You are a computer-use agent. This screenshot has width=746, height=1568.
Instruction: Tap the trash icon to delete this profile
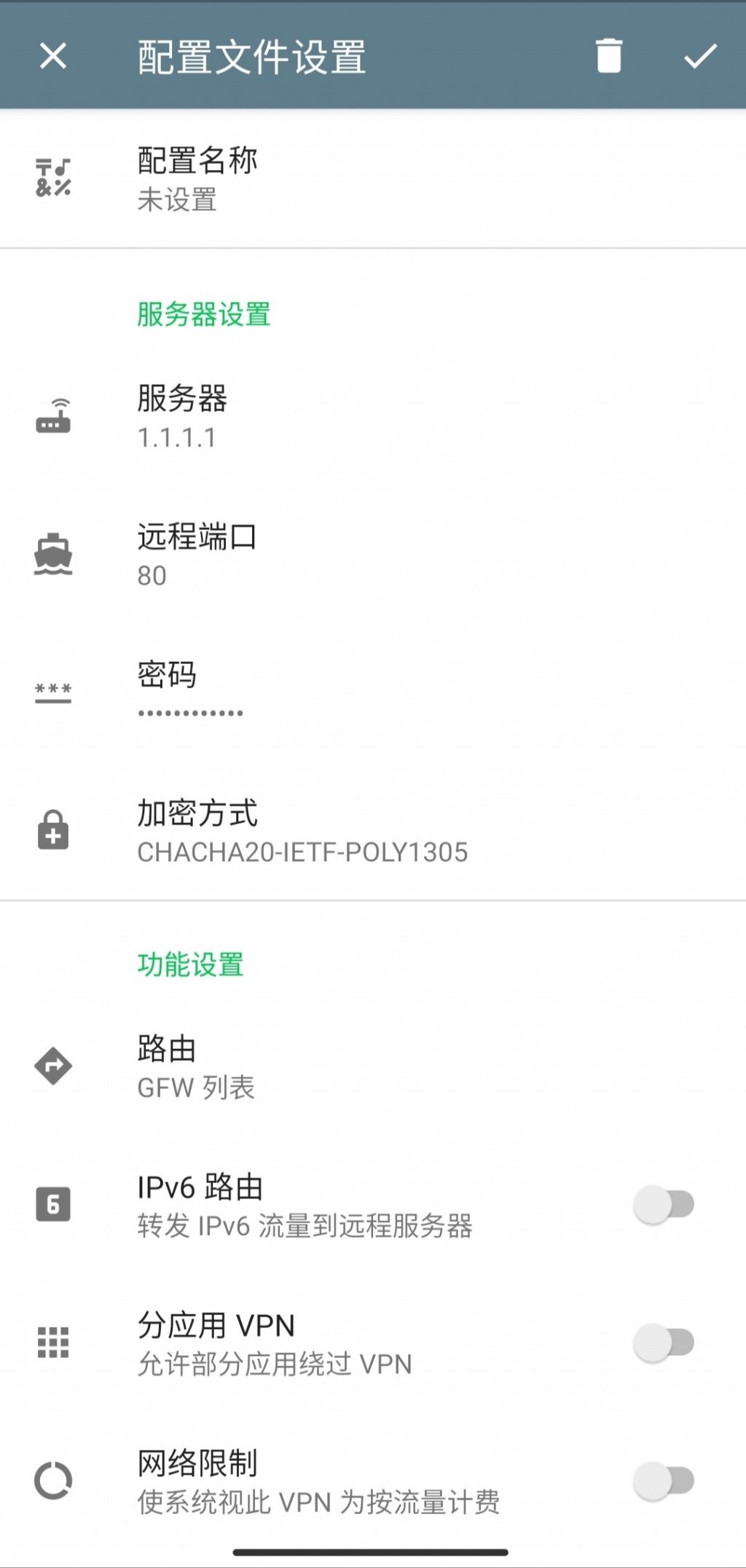click(608, 57)
